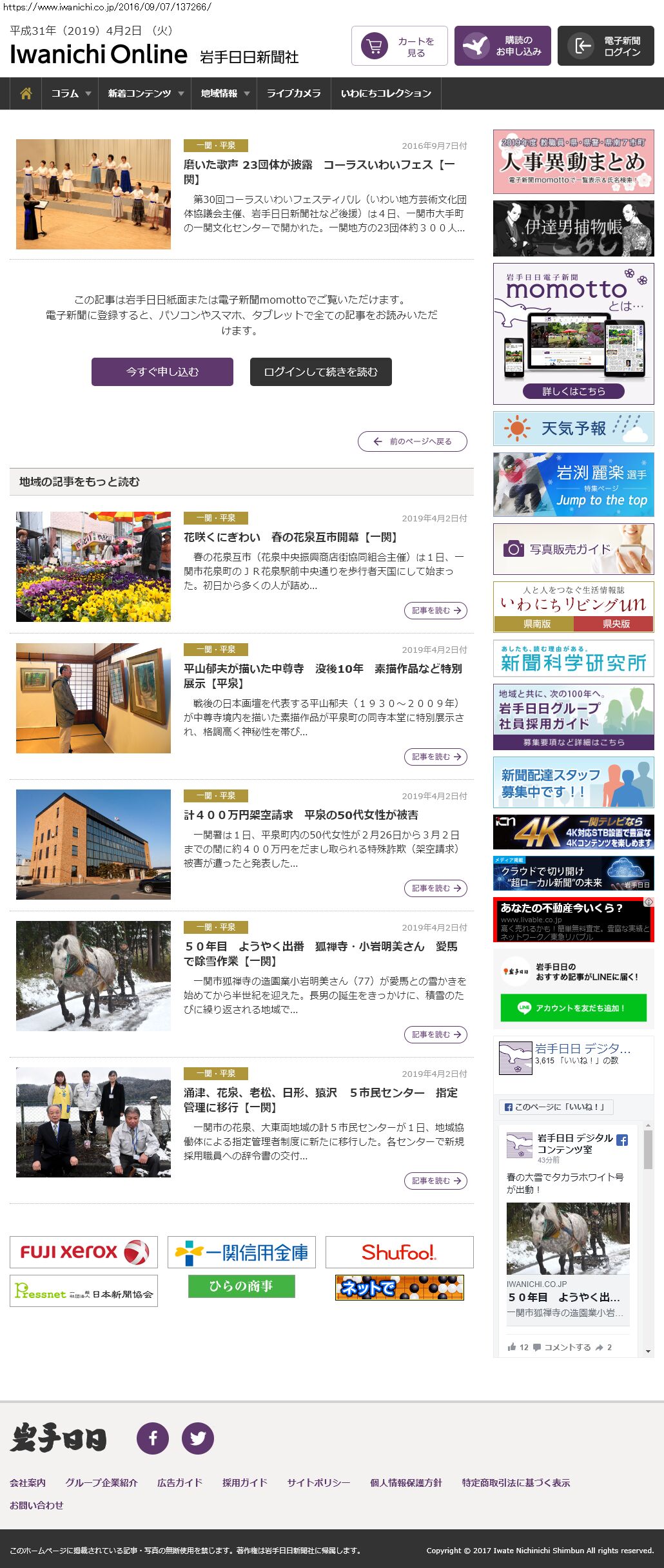Select ログインして続きを読む
This screenshot has width=664, height=1568.
321,372
